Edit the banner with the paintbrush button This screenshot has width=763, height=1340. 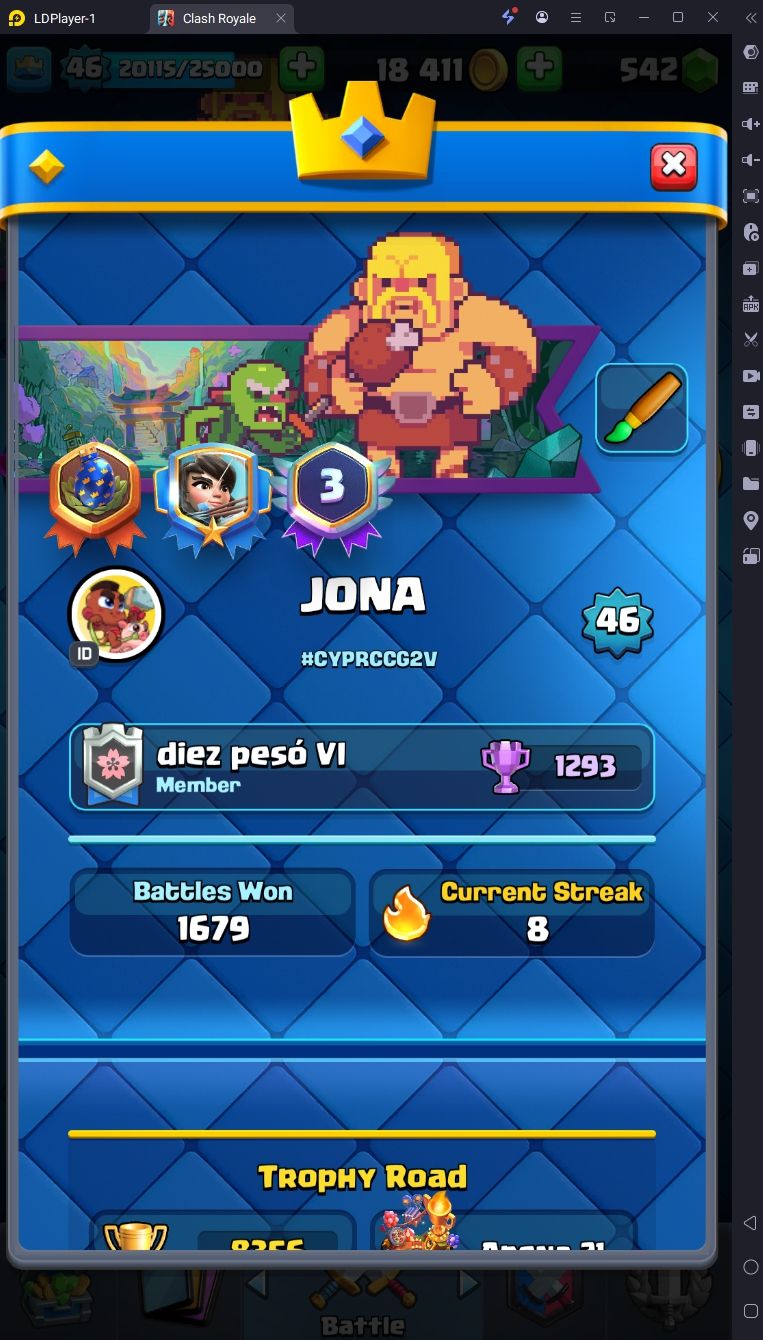[x=641, y=409]
